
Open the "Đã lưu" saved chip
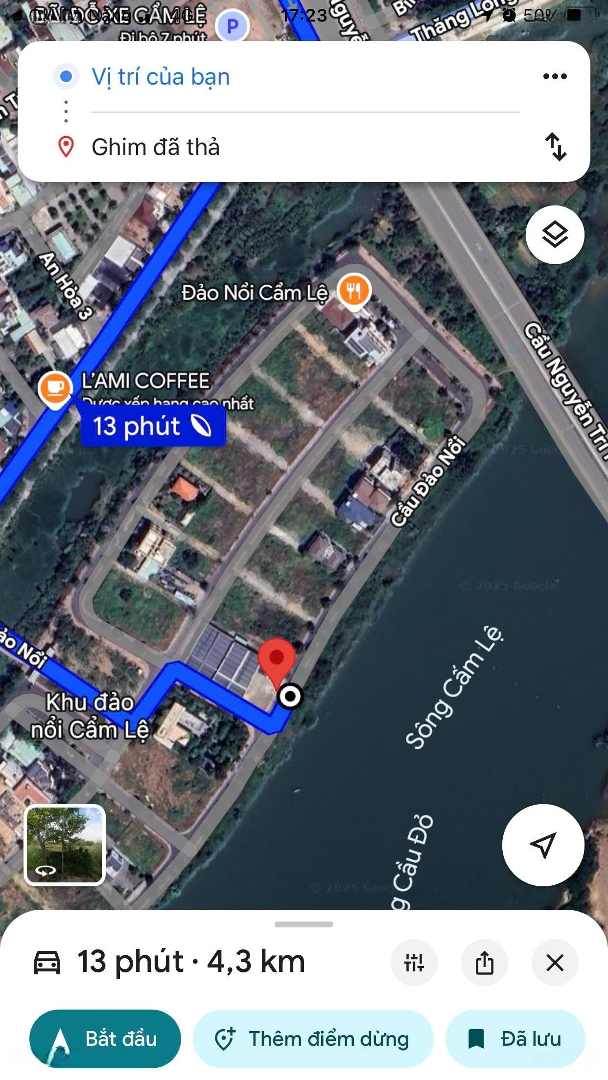point(514,1039)
